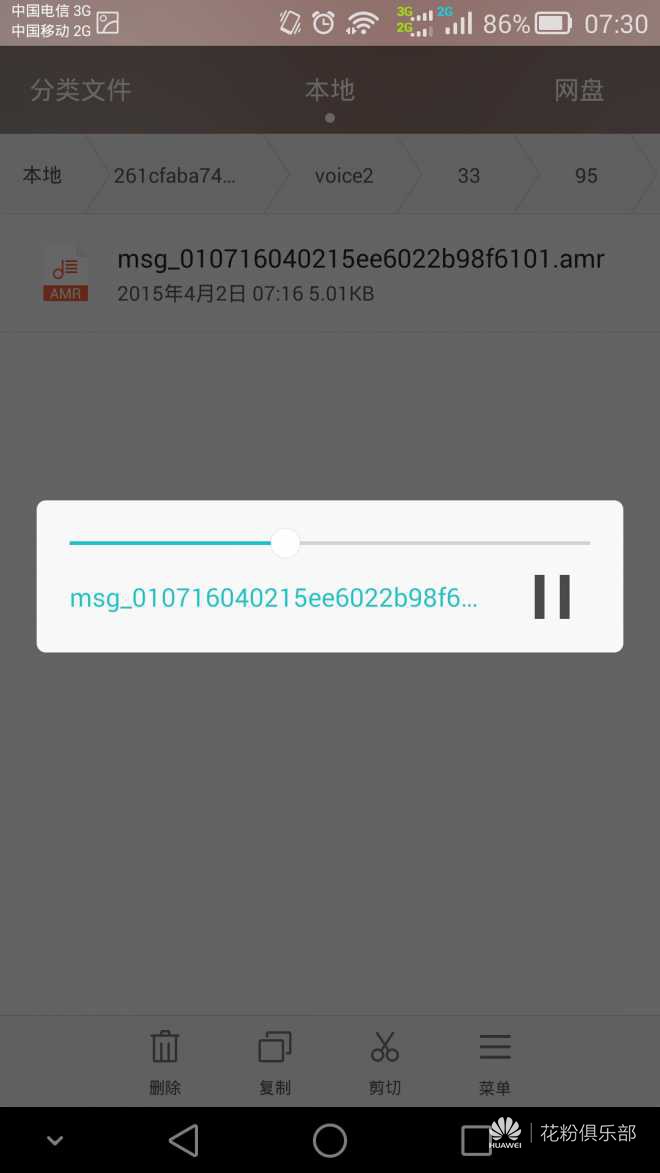Delete using the 删除 trash button
660x1173 pixels.
[x=165, y=1062]
